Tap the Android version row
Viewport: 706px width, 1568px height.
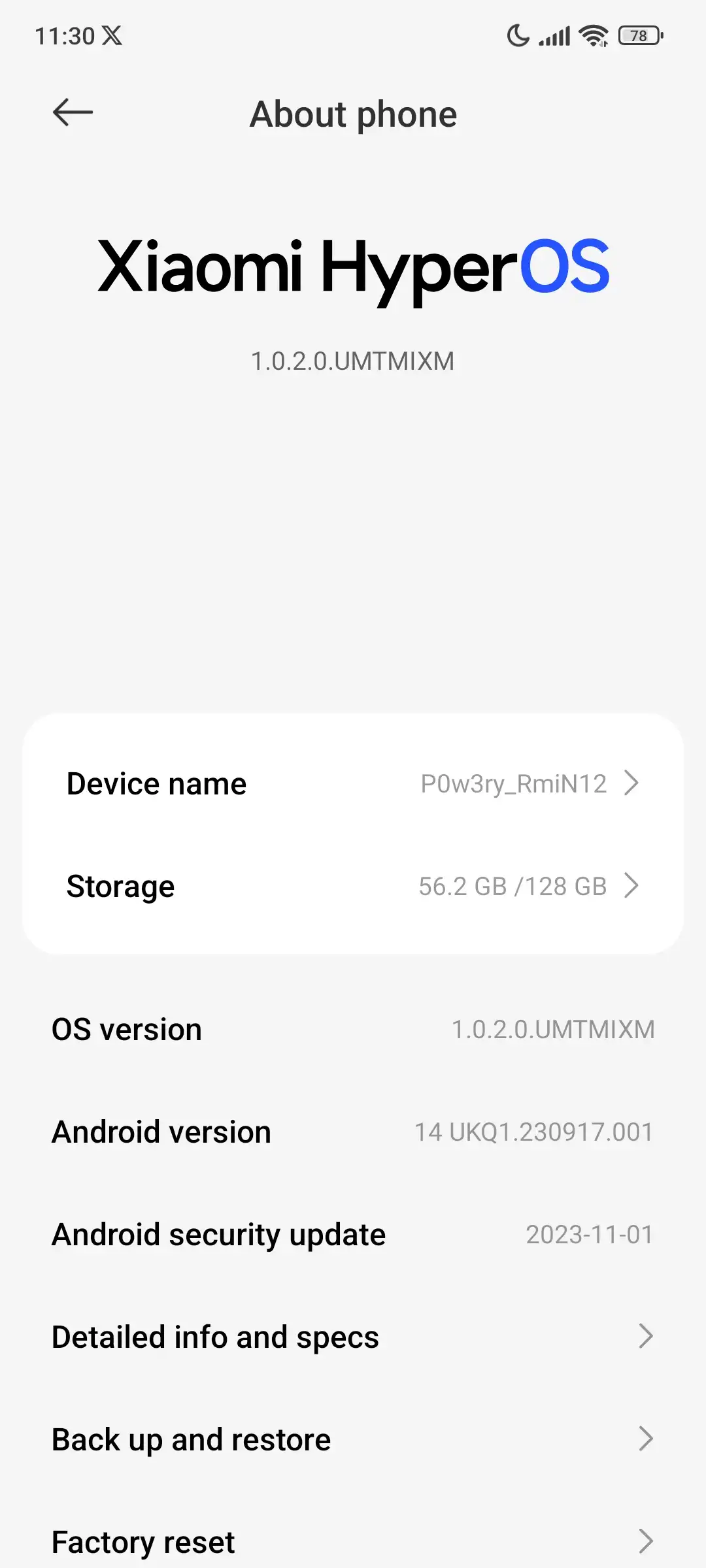(x=353, y=1132)
